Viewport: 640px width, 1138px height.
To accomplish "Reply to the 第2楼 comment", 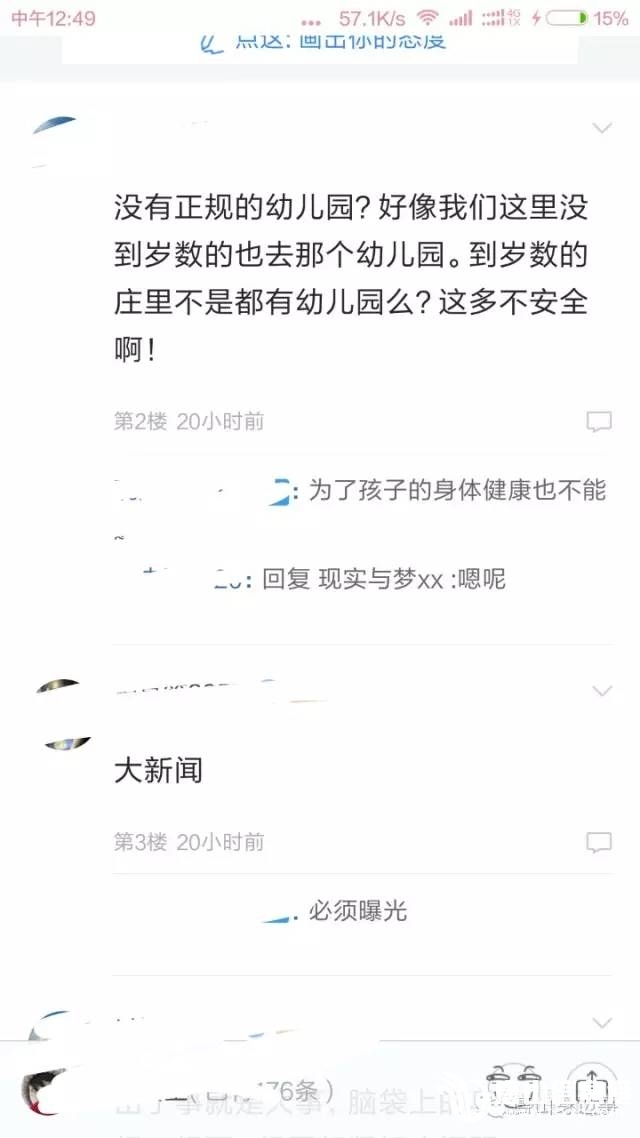I will 598,421.
